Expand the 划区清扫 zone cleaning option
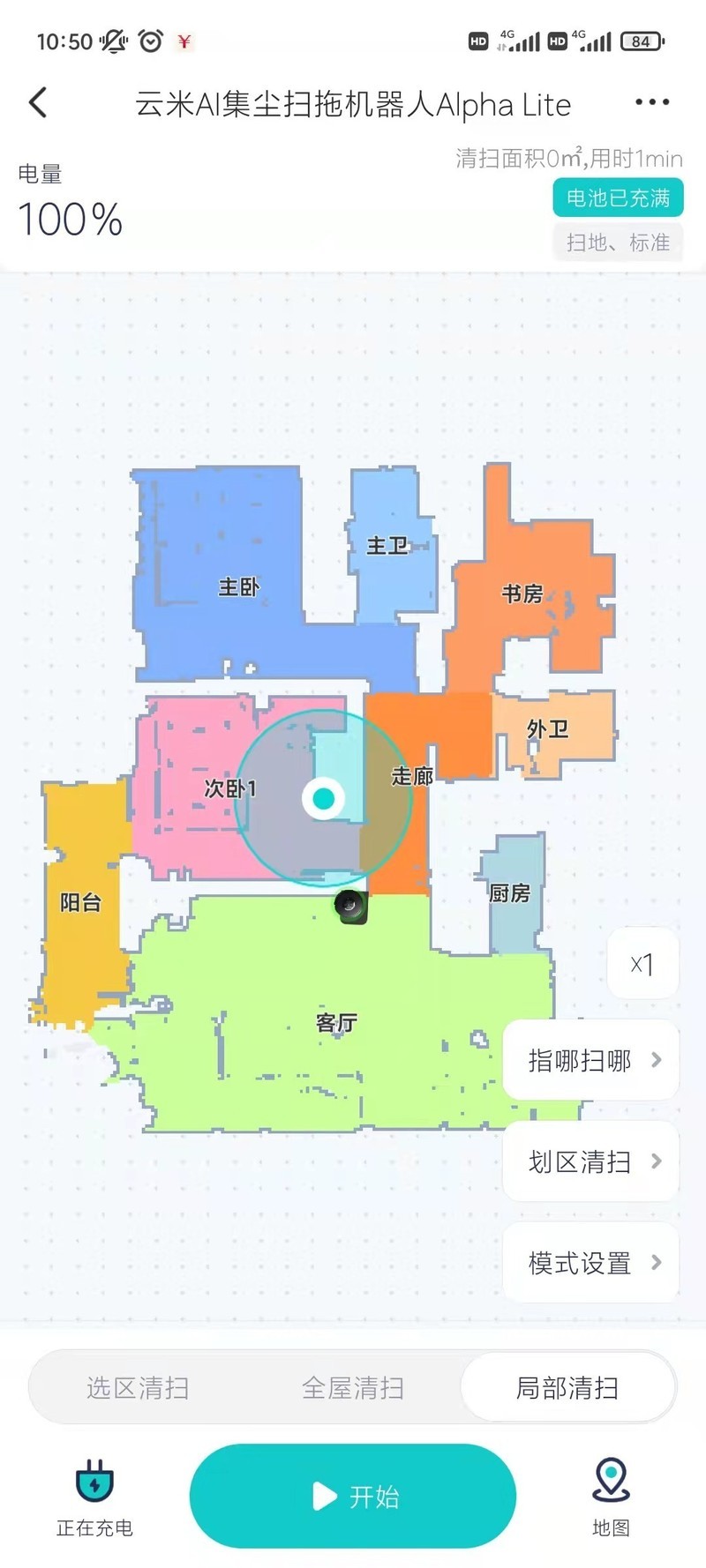706x1568 pixels. tap(590, 1162)
